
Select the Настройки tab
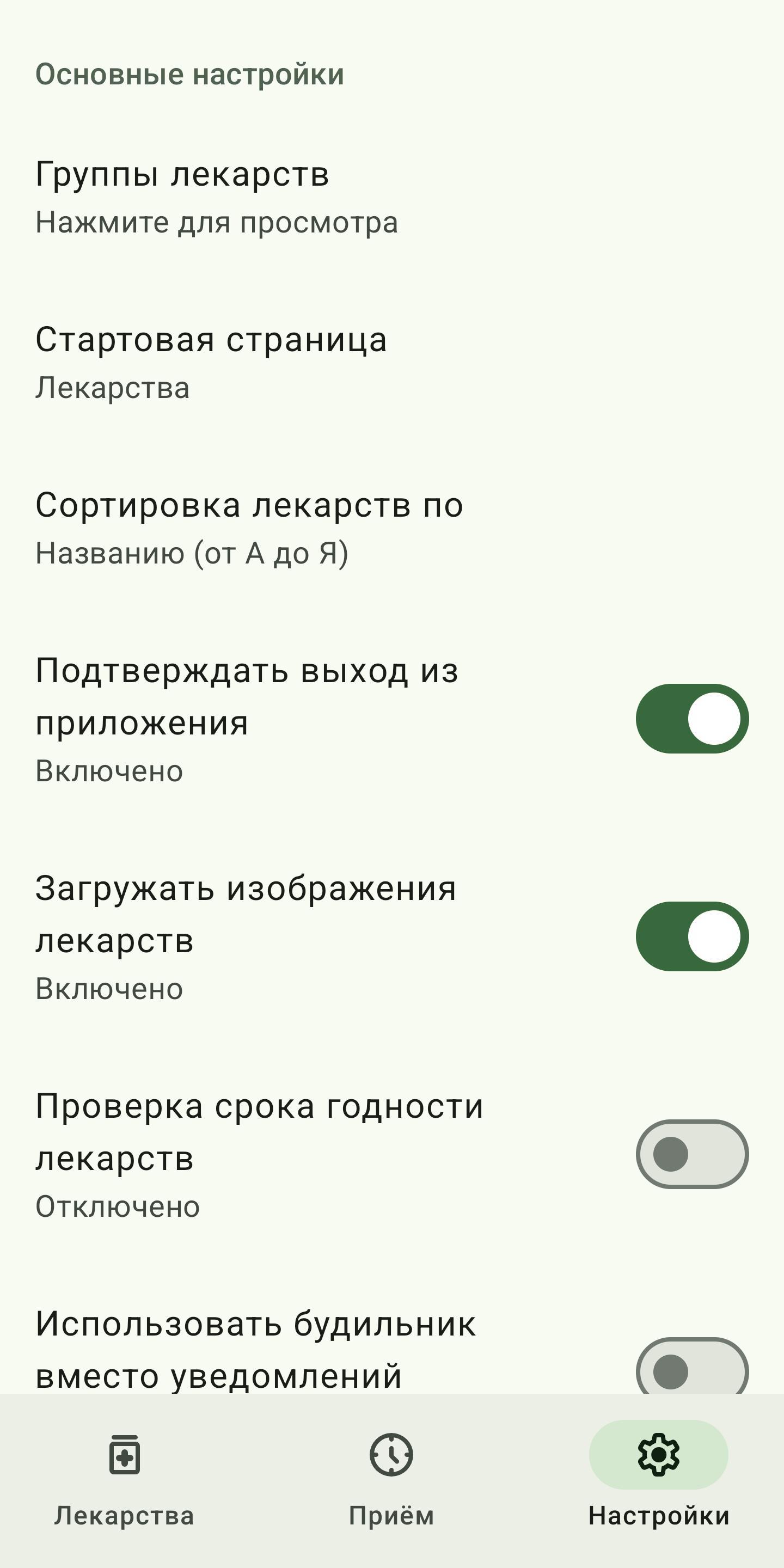pos(659,1480)
